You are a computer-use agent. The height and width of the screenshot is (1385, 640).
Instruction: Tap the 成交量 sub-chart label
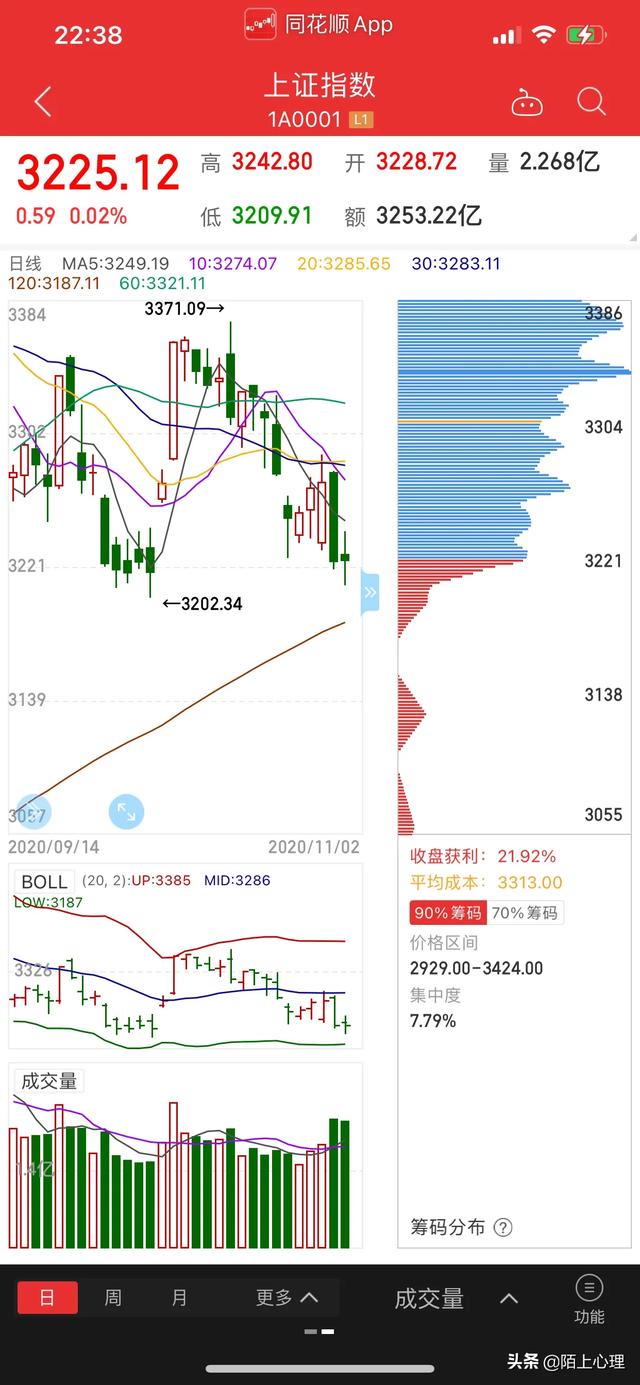(x=48, y=1080)
